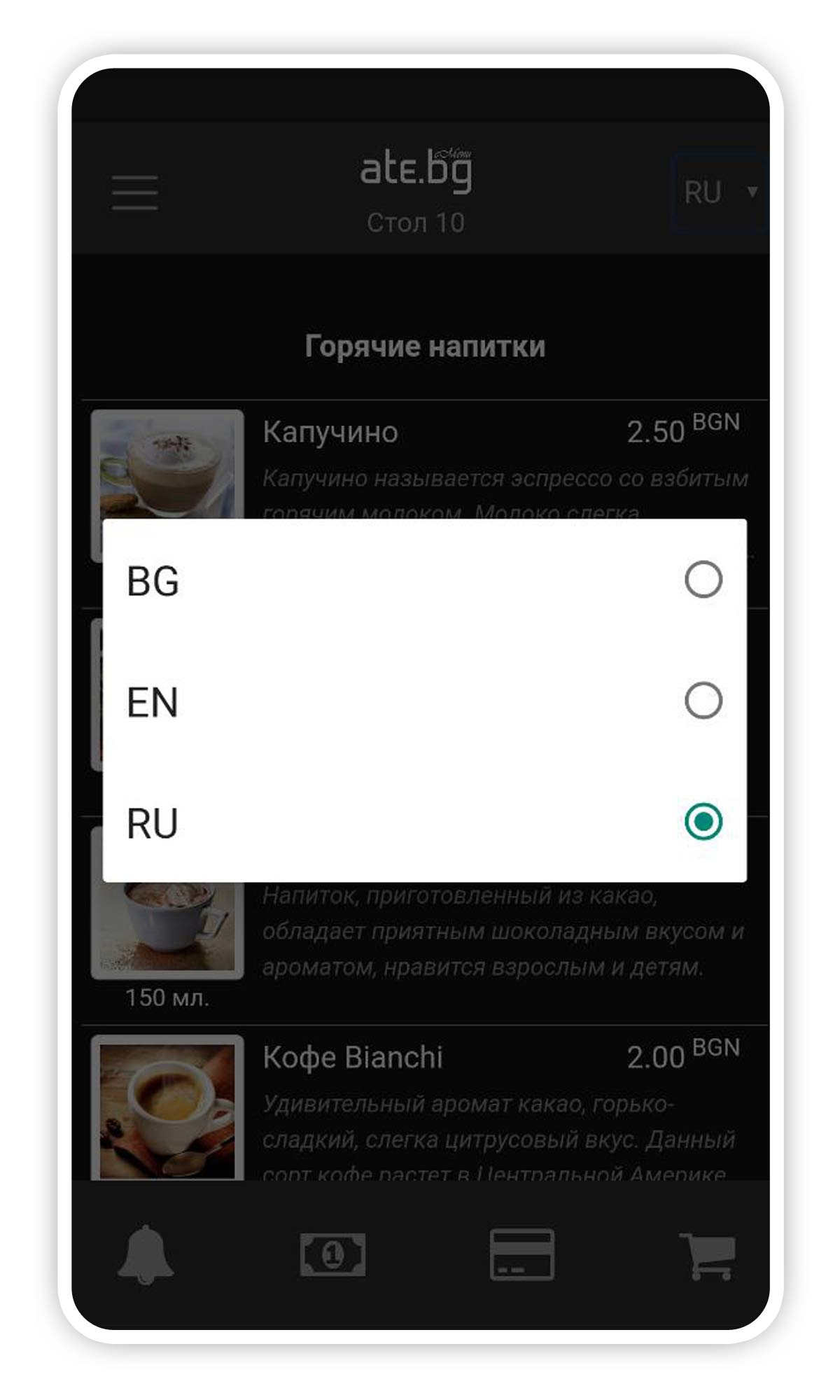
Task: Select the BG language option
Action: 424,580
